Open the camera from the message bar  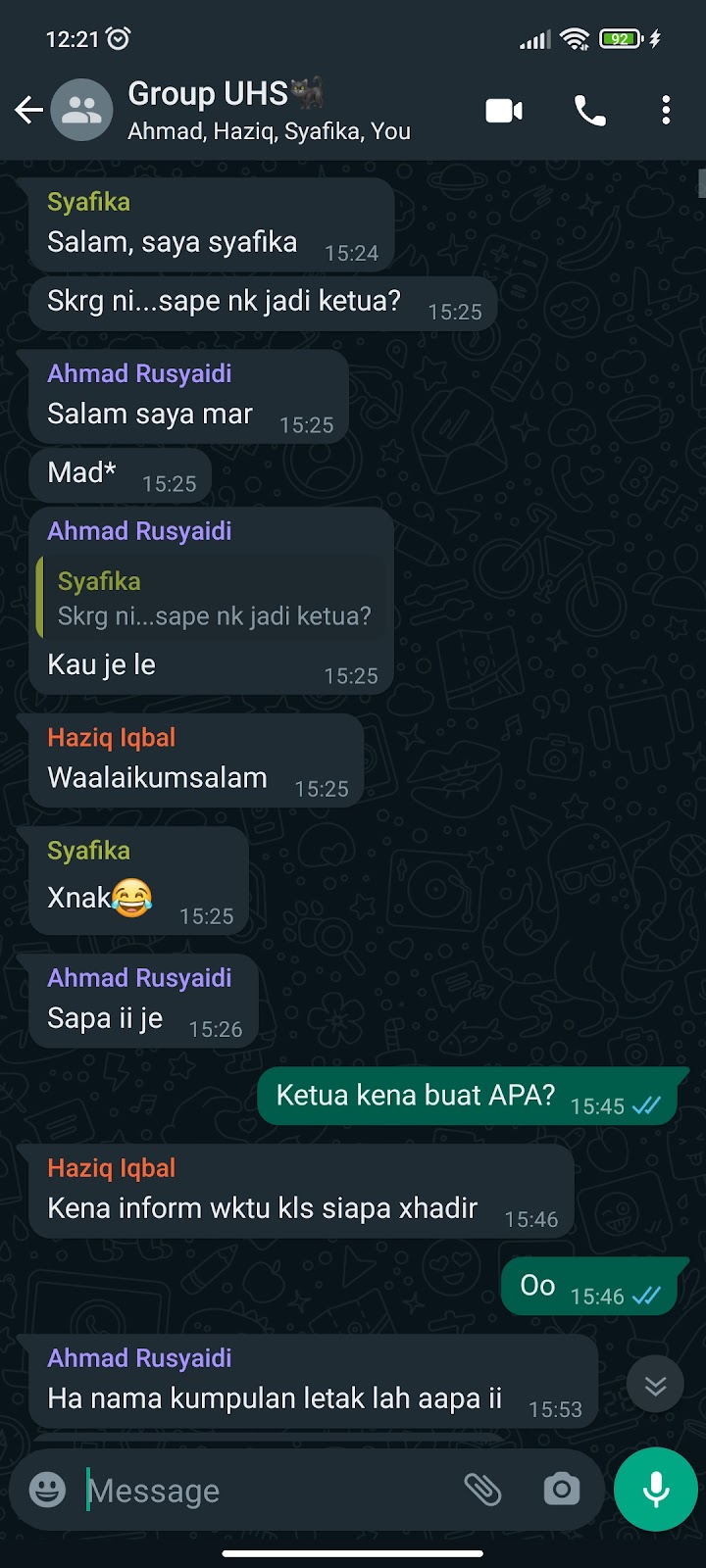(562, 1490)
